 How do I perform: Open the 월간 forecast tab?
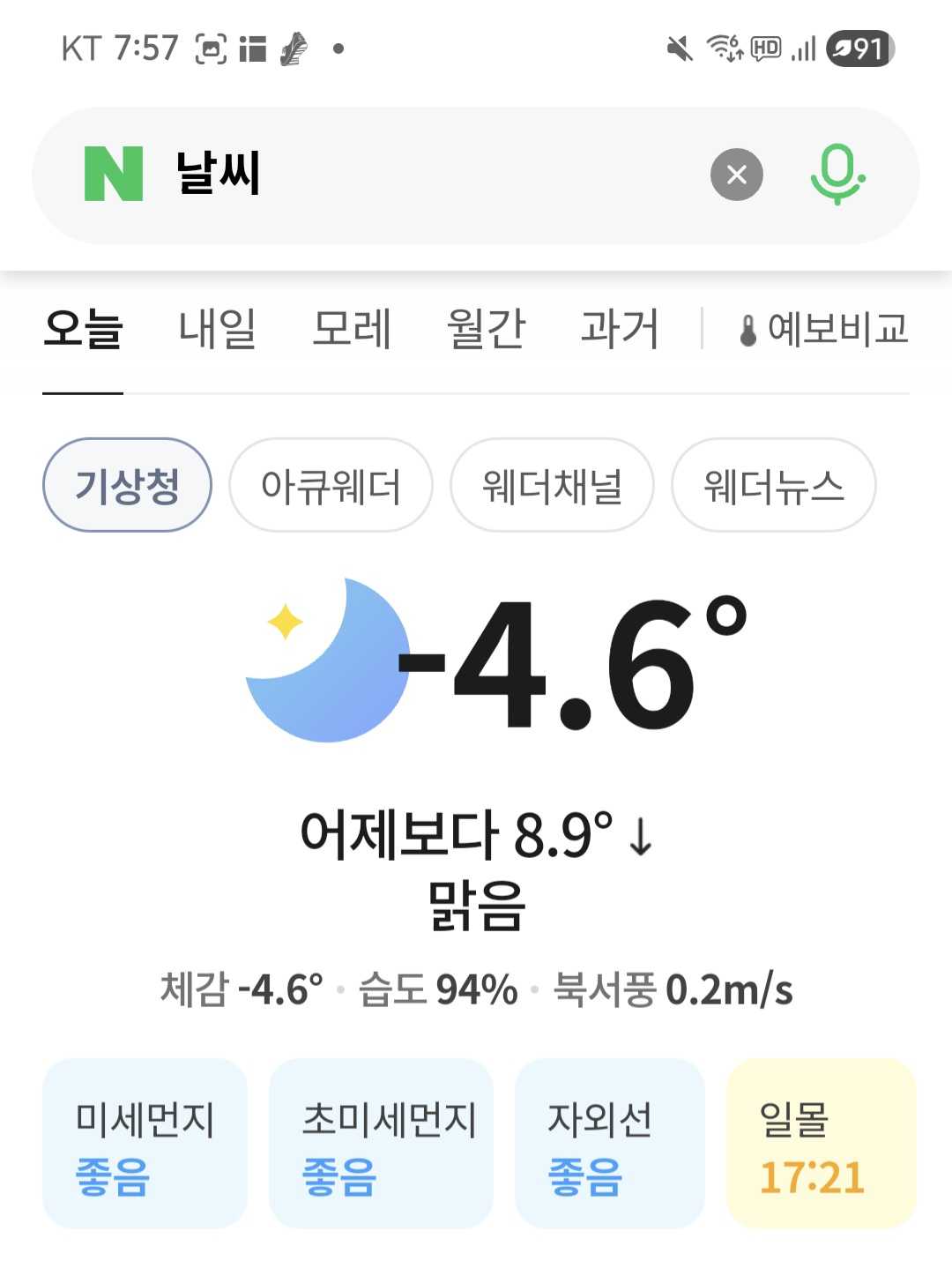point(486,329)
